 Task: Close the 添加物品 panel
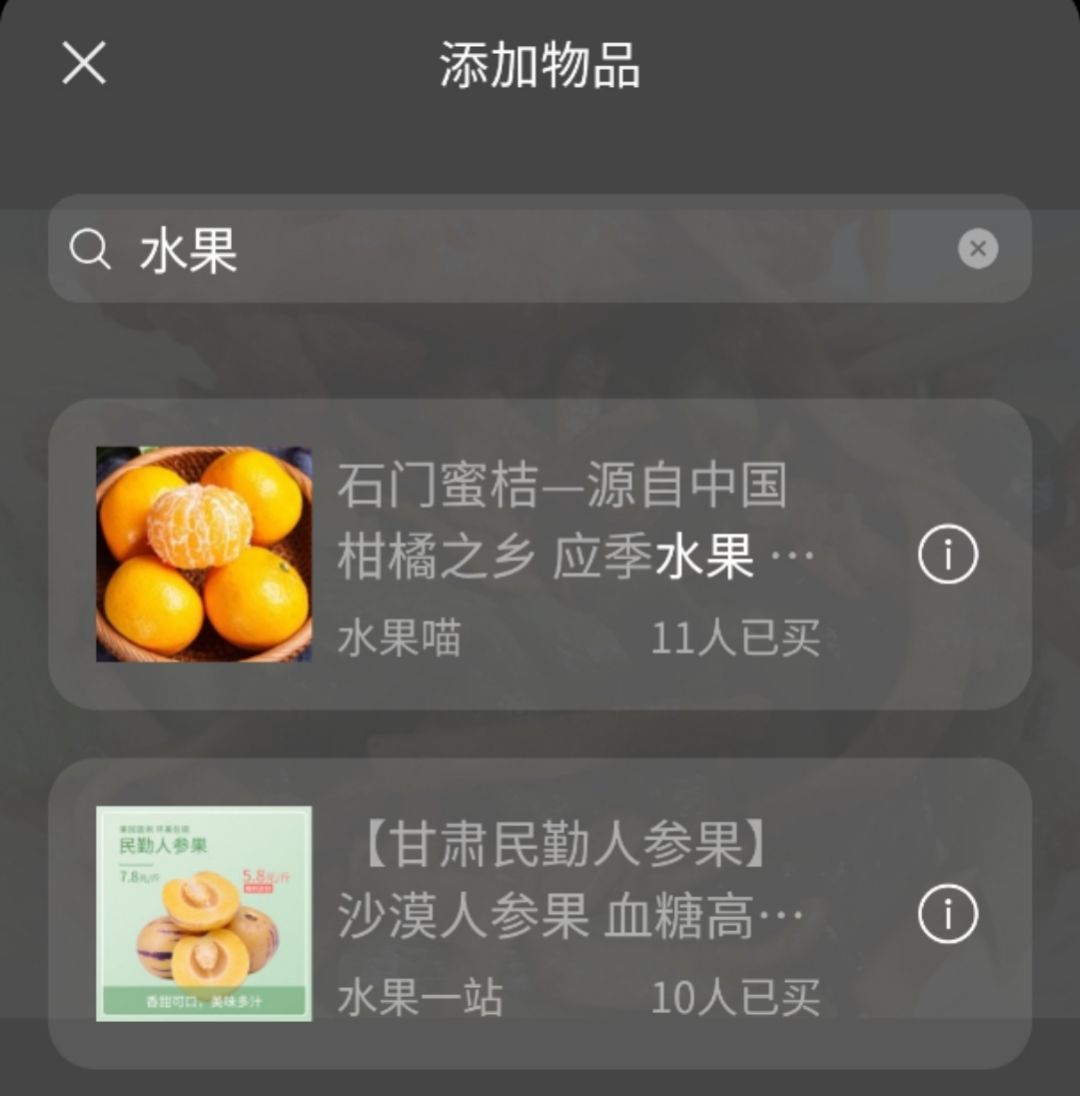tap(84, 64)
